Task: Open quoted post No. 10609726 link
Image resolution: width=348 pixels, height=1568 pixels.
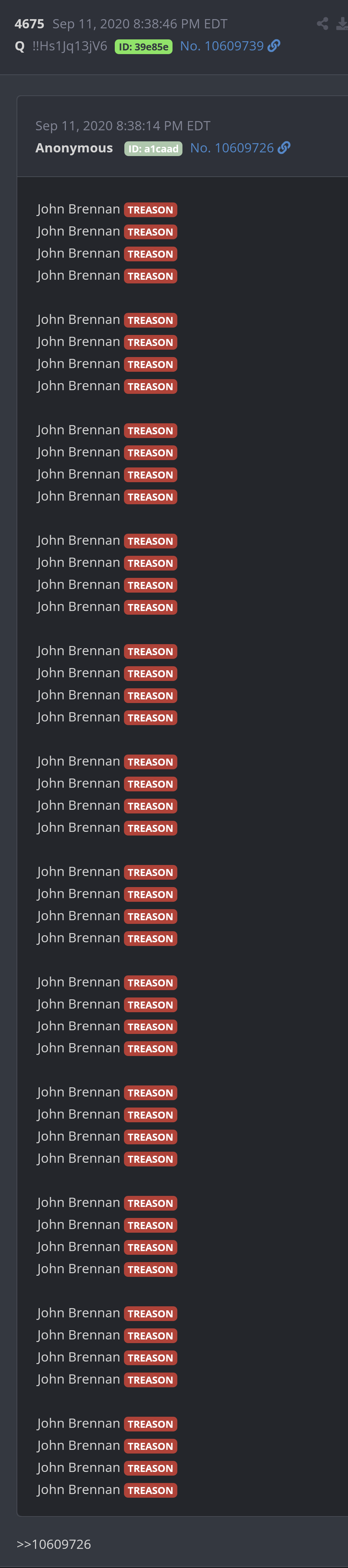Action: pyautogui.click(x=232, y=148)
